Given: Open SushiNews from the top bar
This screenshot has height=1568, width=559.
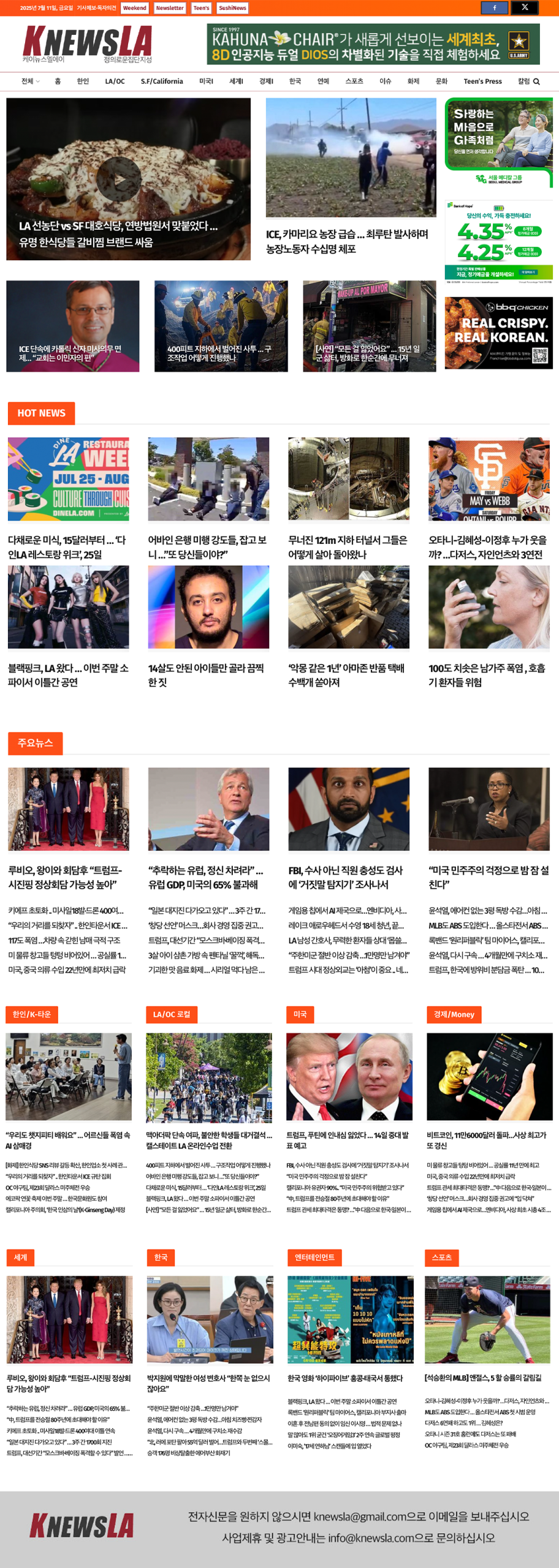Looking at the screenshot, I should pyautogui.click(x=232, y=8).
